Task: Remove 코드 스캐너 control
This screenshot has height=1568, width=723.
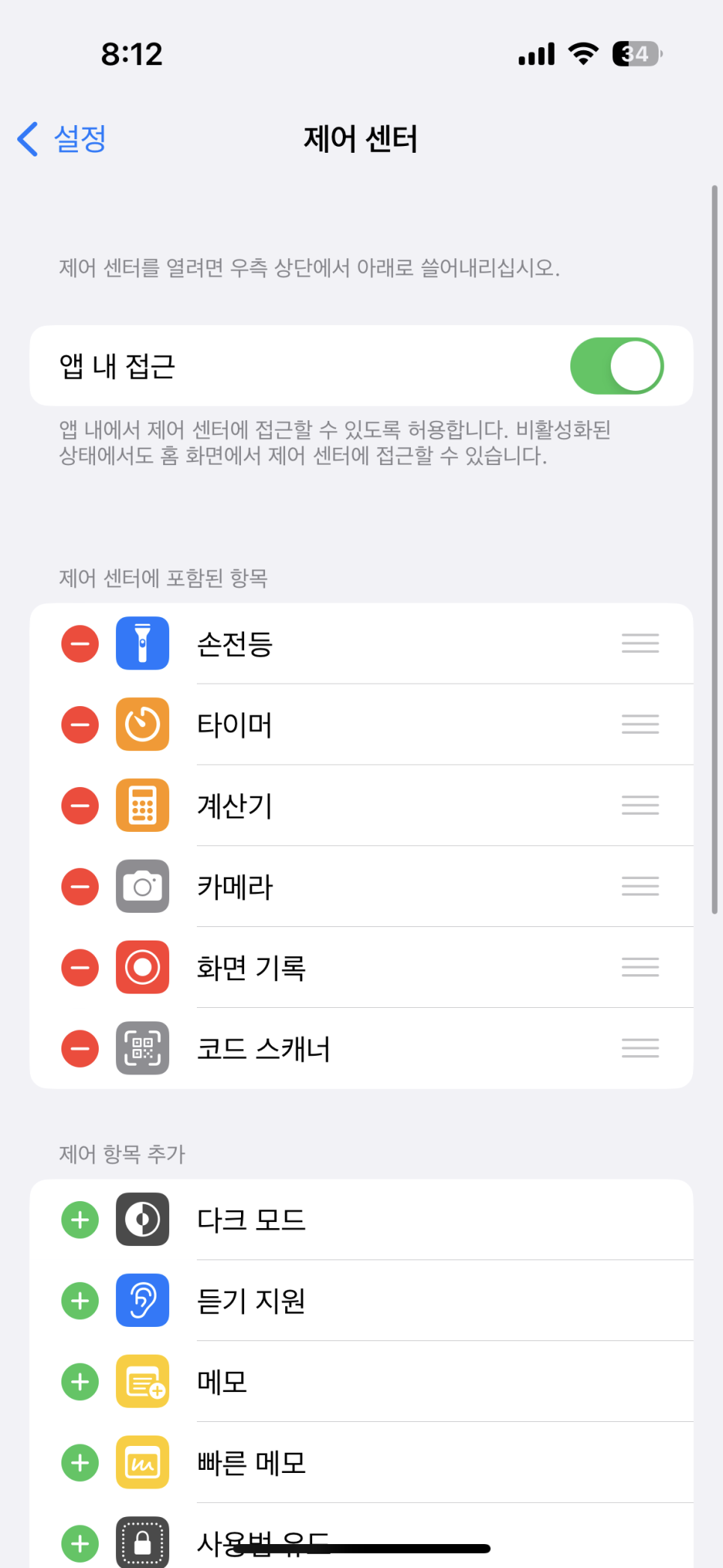Action: click(80, 1048)
